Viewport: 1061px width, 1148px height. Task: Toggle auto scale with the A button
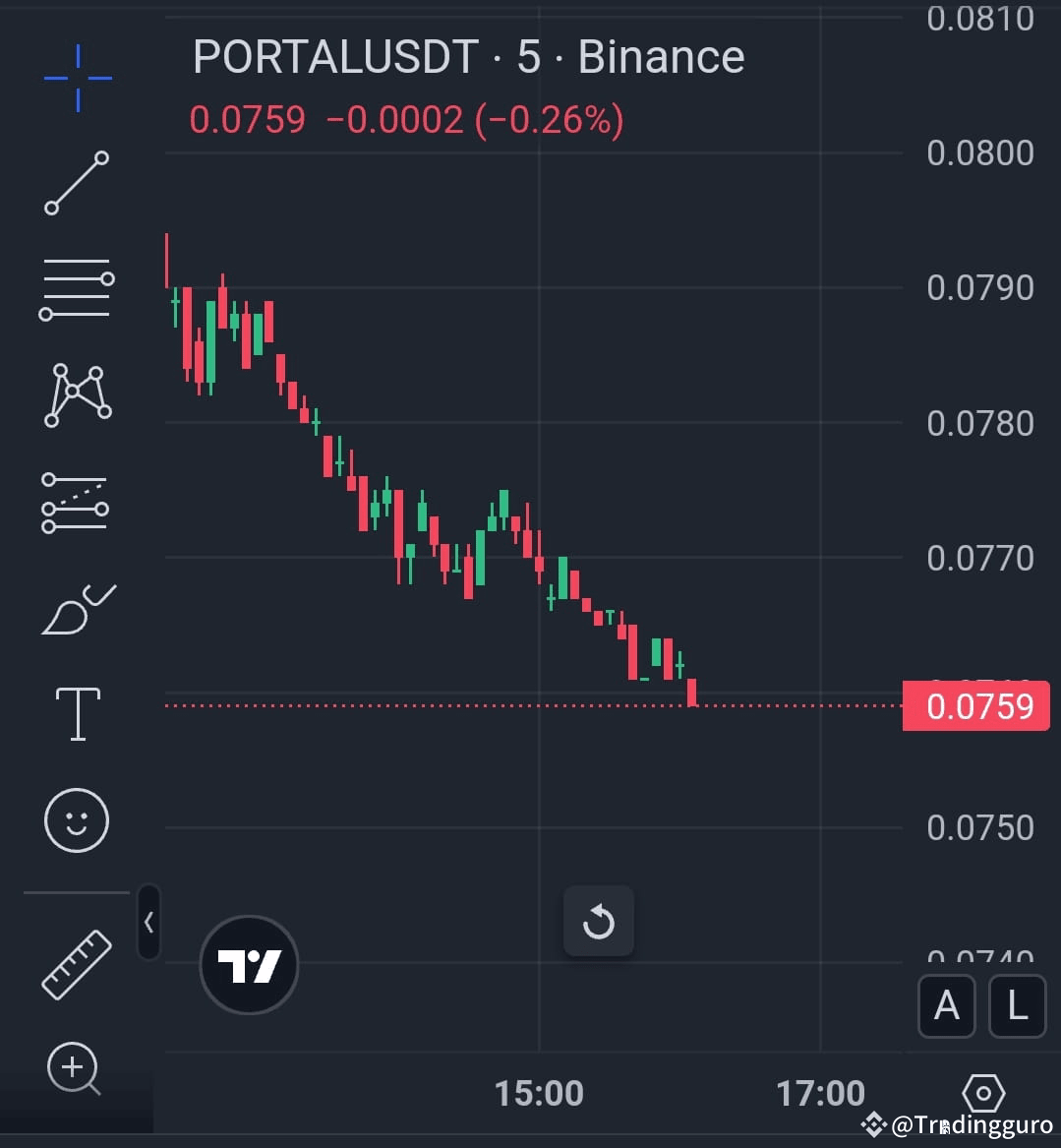[x=946, y=1005]
